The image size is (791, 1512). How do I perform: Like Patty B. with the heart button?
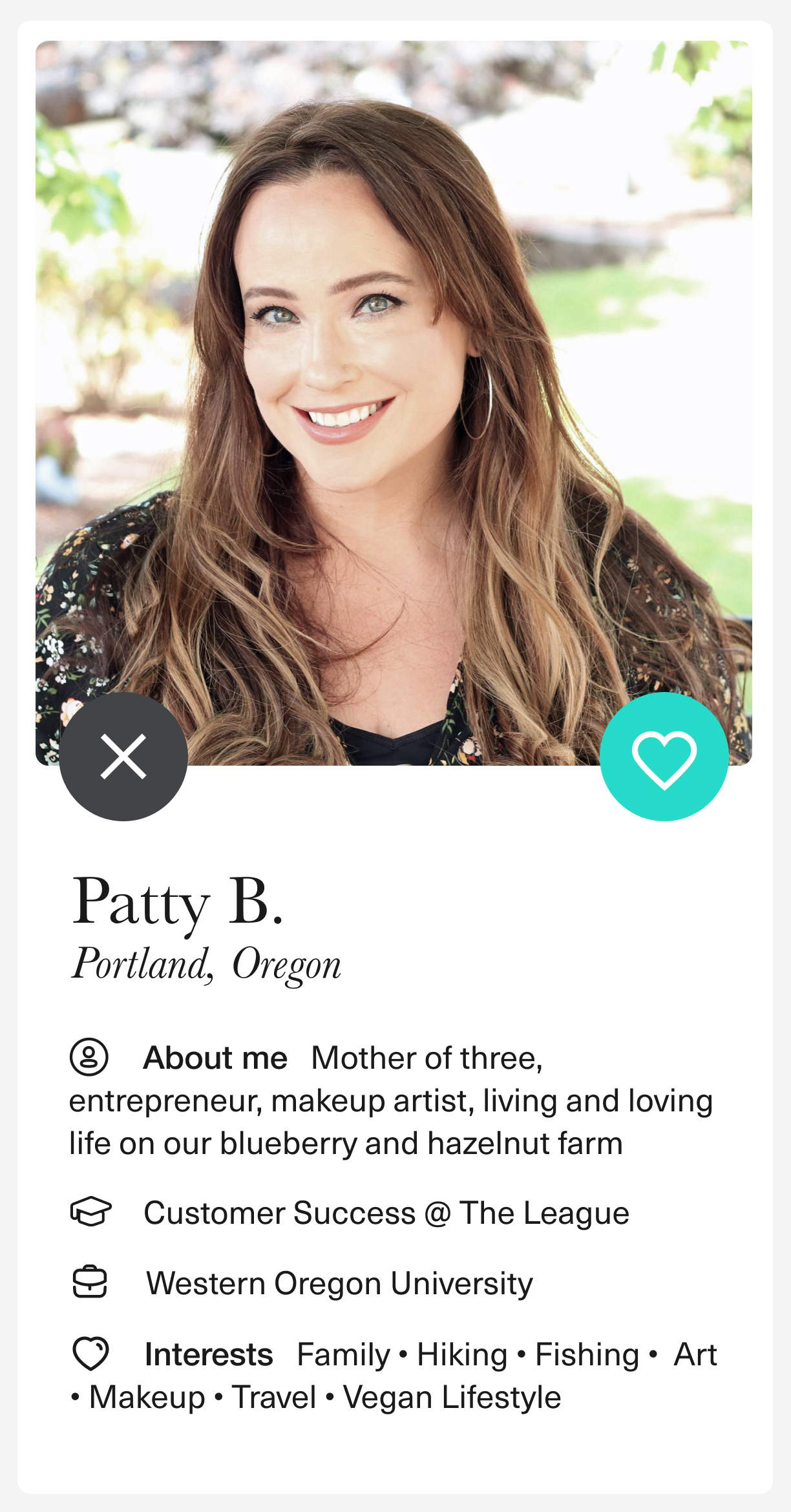[x=664, y=757]
